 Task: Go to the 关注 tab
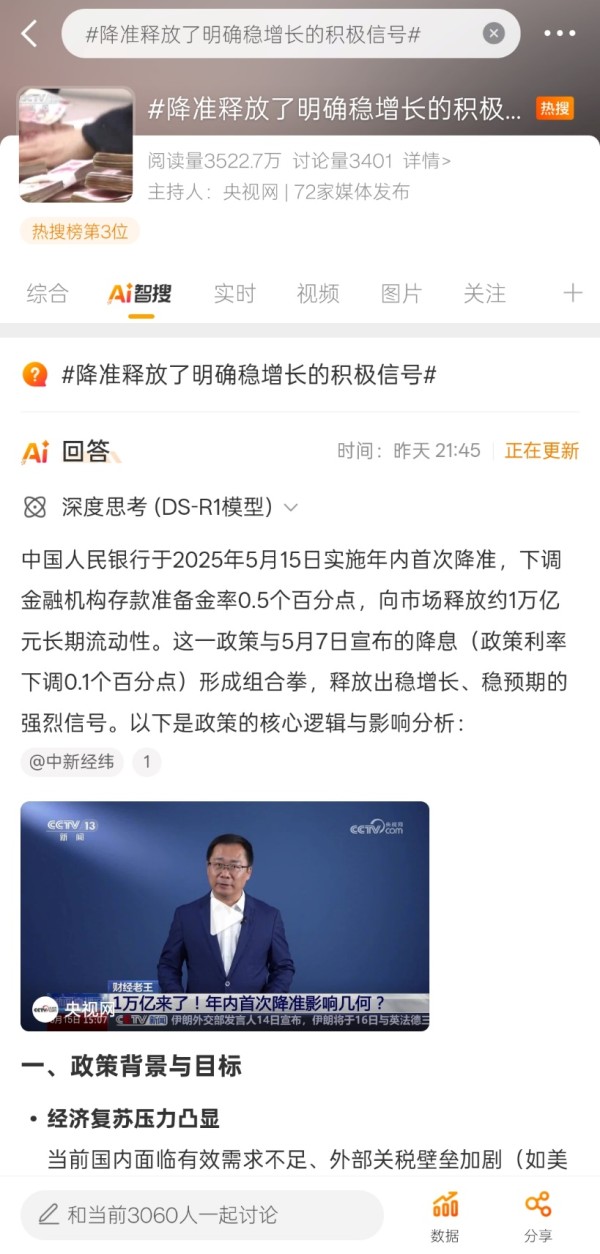tap(484, 293)
